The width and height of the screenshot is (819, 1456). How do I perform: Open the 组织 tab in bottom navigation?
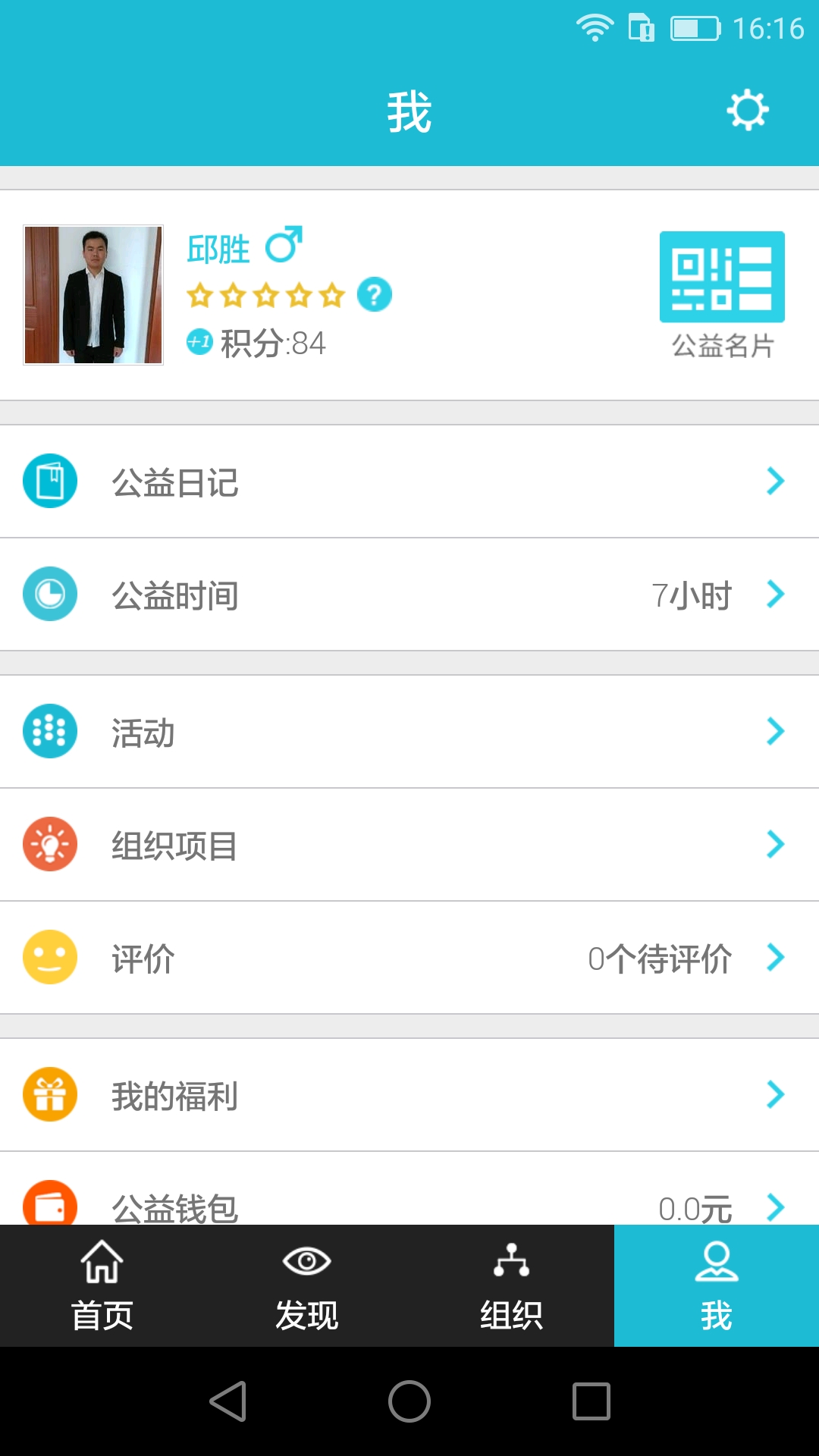point(512,1289)
